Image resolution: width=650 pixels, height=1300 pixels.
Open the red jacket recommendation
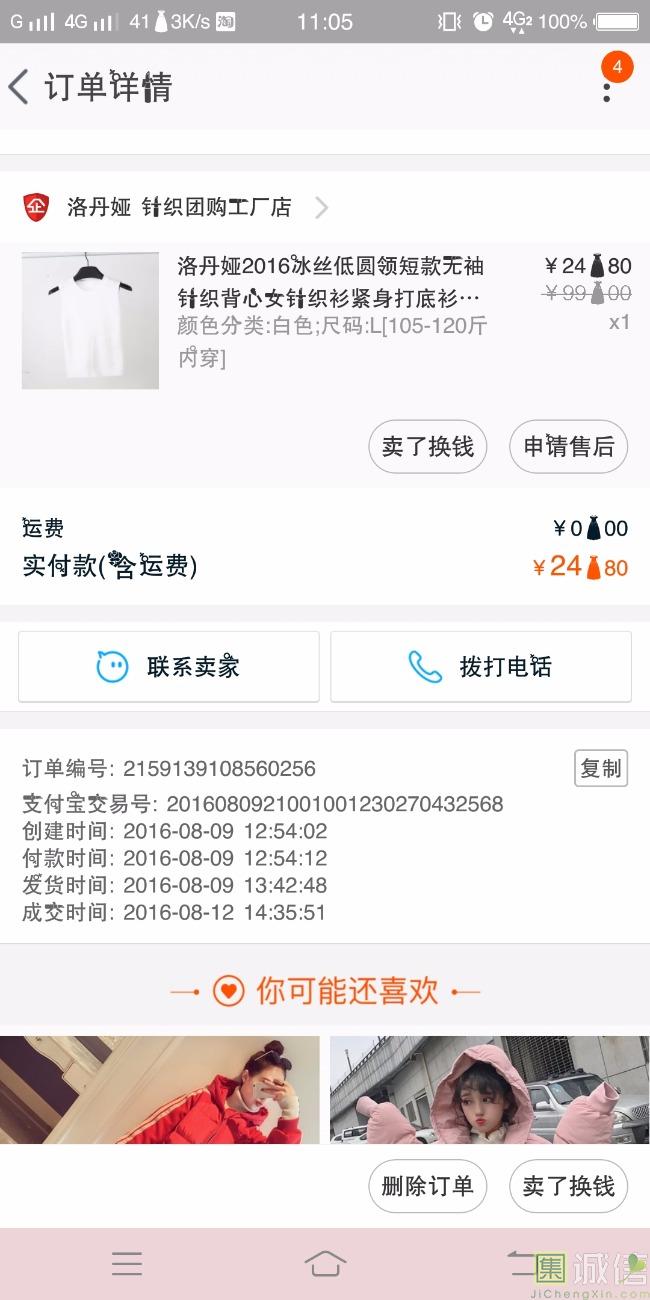coord(160,1089)
